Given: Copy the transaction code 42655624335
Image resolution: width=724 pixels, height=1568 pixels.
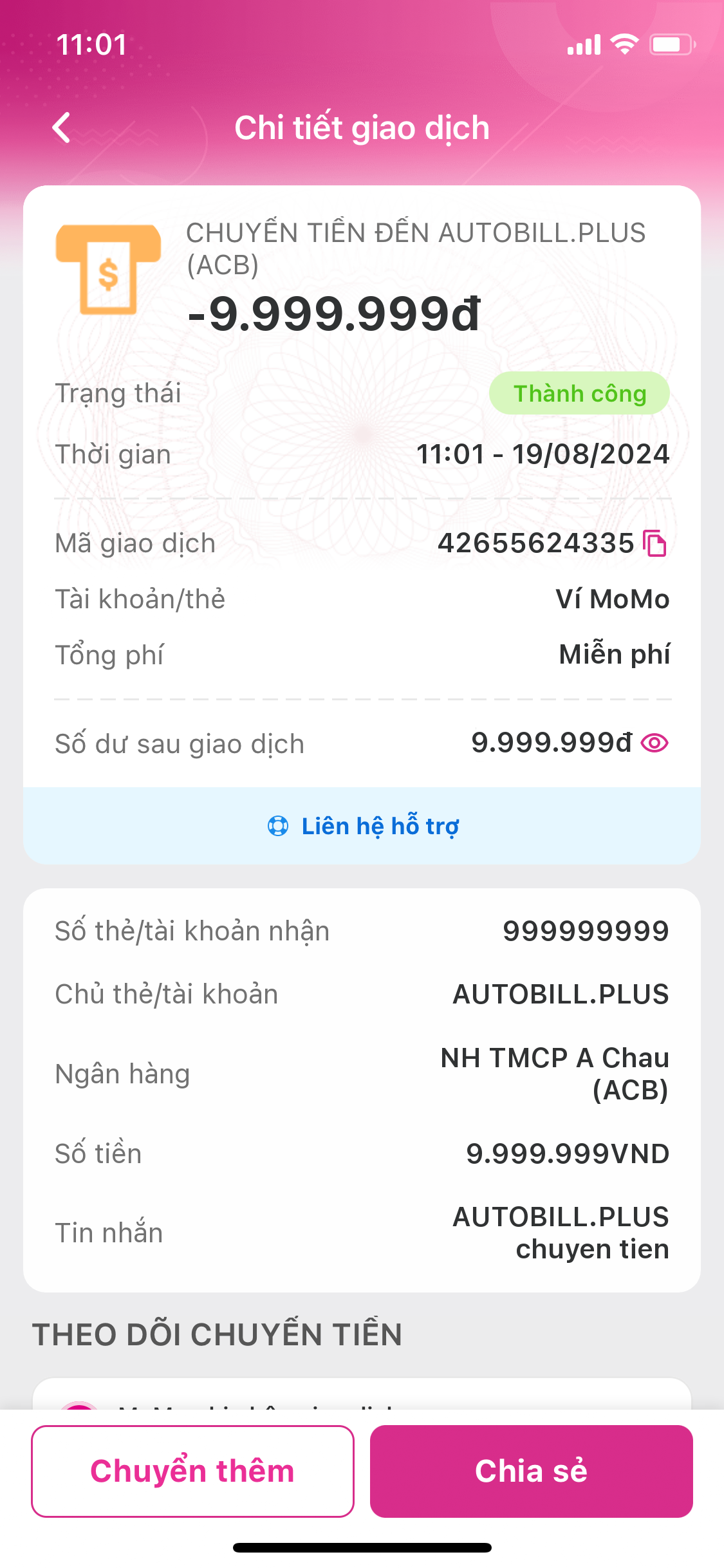Looking at the screenshot, I should click(655, 544).
